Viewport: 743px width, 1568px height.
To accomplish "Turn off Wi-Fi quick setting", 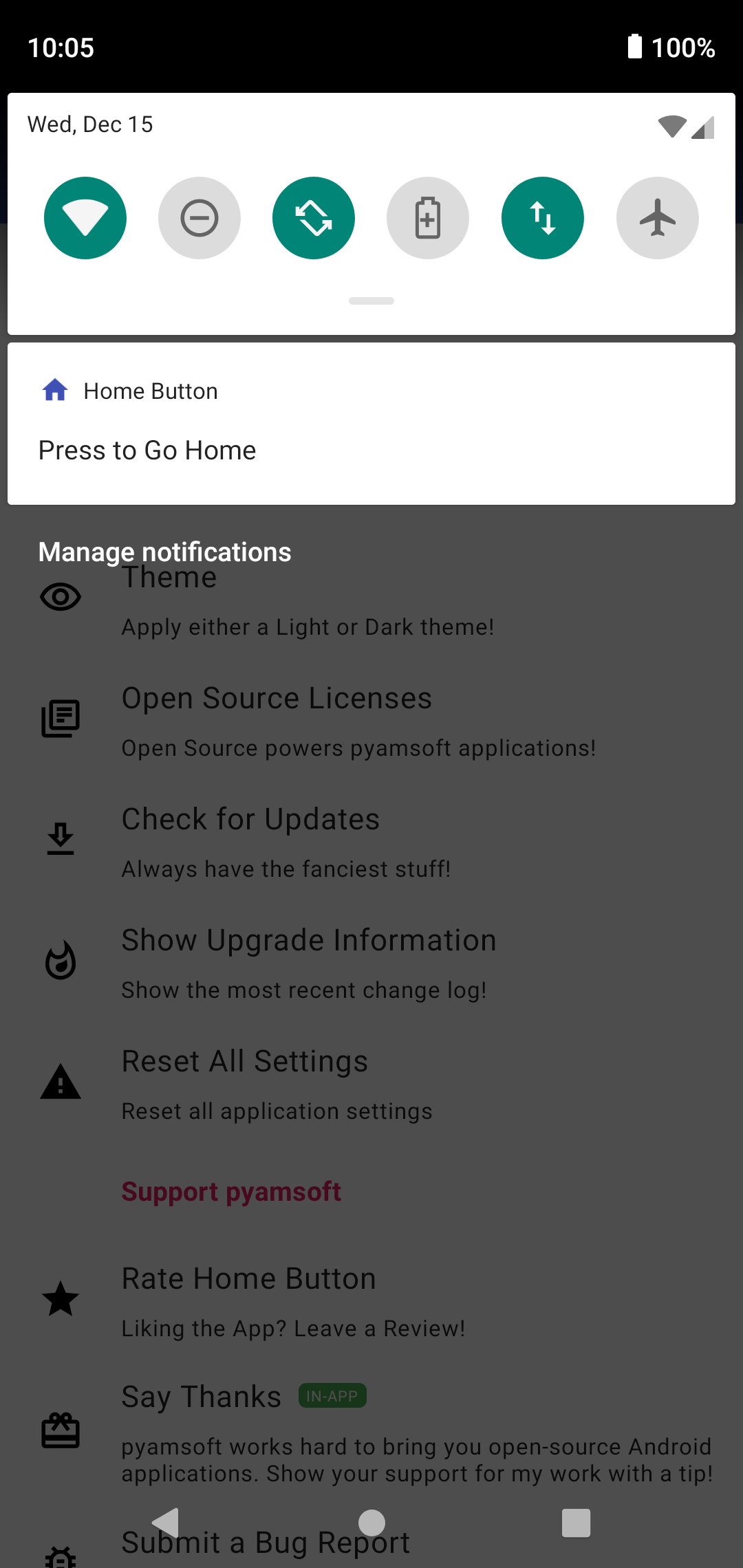I will click(x=85, y=218).
